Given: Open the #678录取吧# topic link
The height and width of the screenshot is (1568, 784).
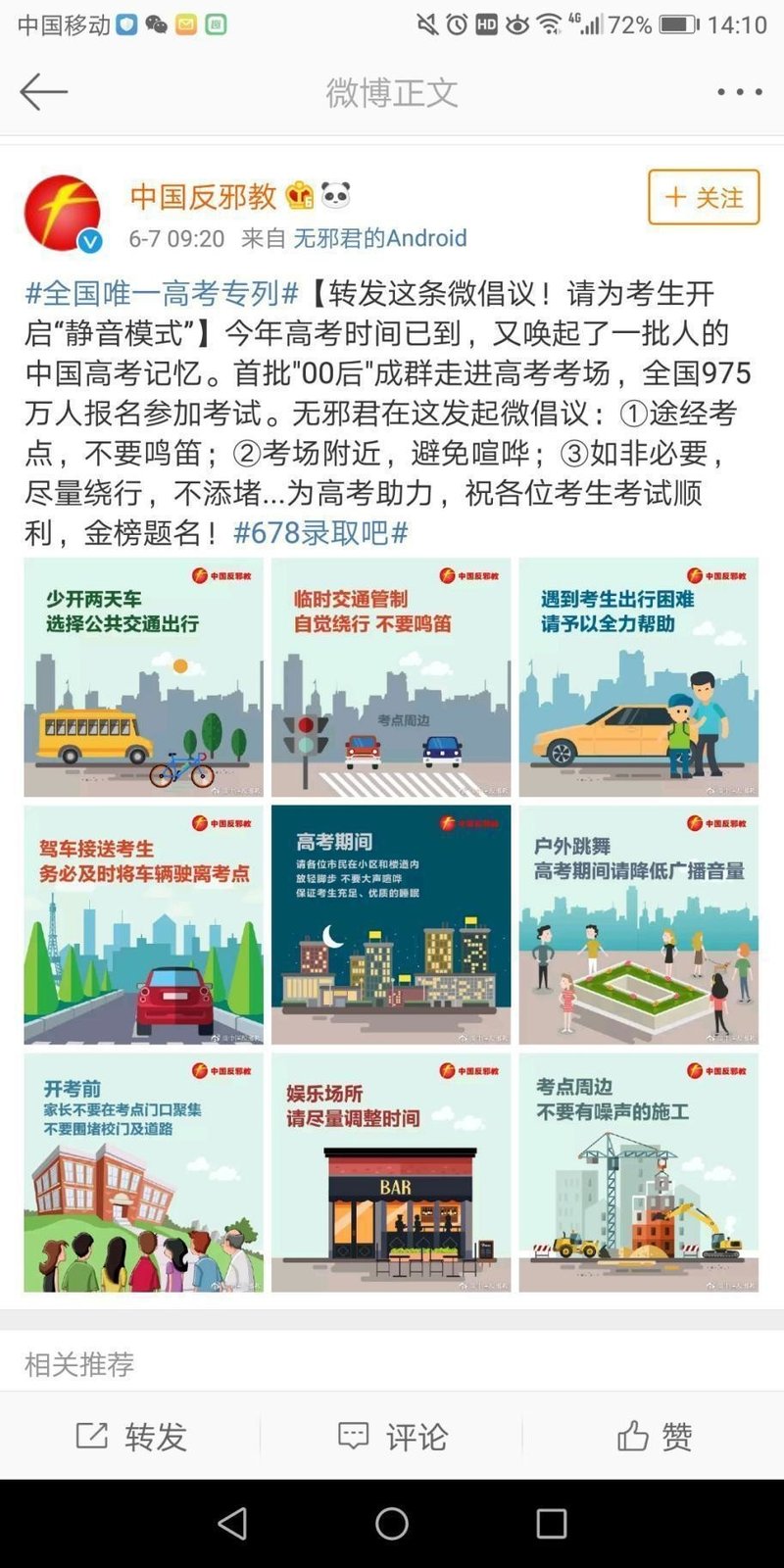Looking at the screenshot, I should tap(320, 533).
